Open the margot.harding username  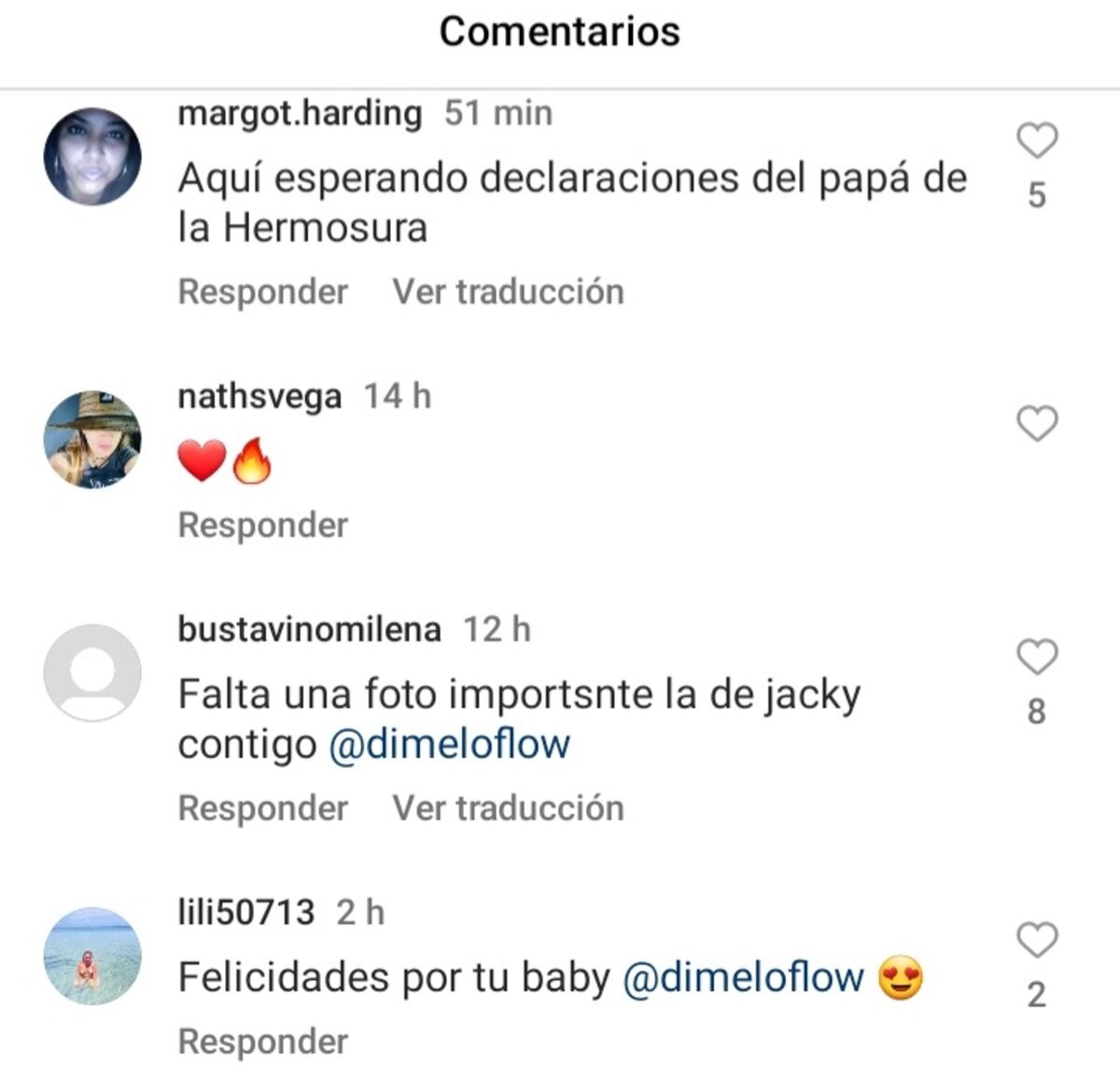pyautogui.click(x=300, y=113)
